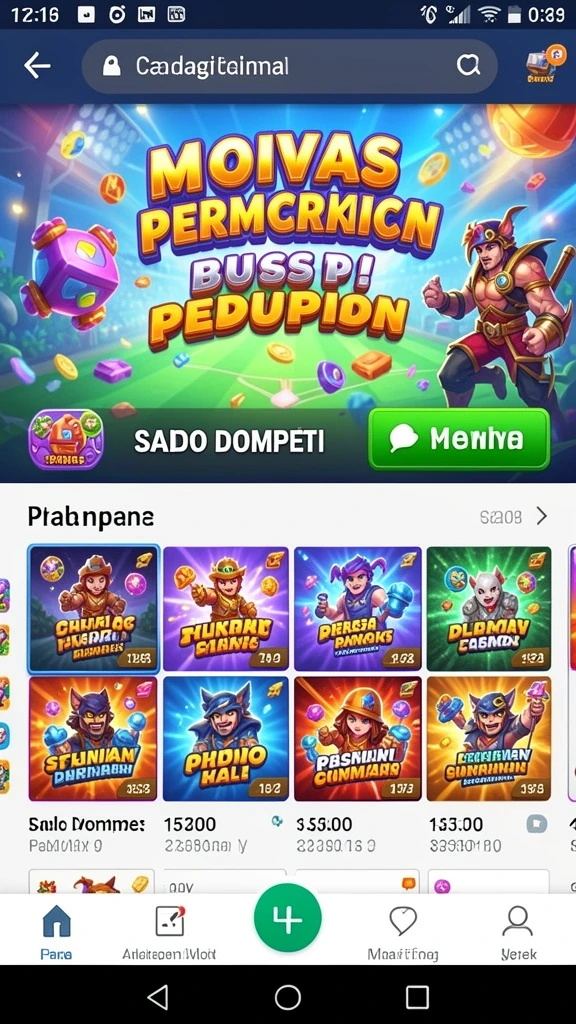This screenshot has height=1024, width=576.
Task: Tap the green Meniva button
Action: coord(459,439)
